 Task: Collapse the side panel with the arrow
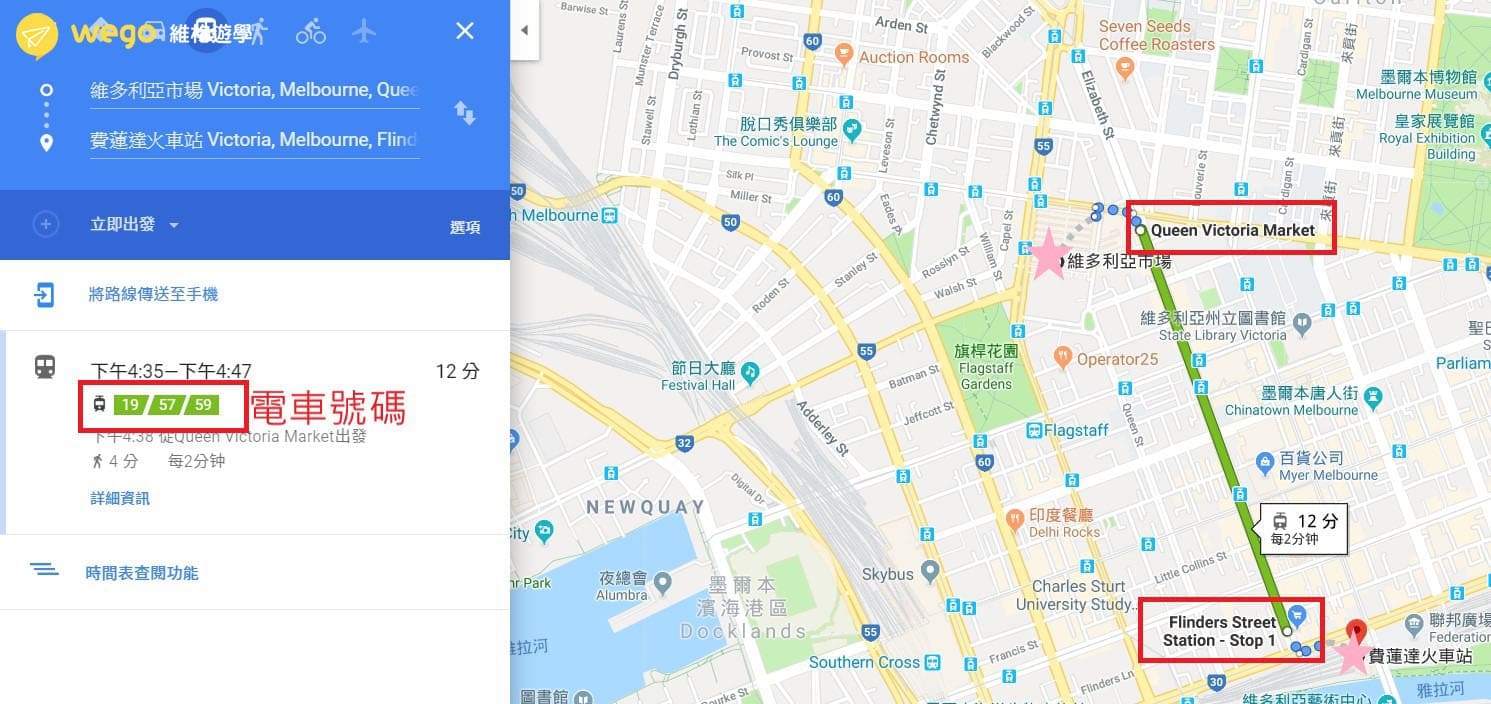(x=524, y=31)
